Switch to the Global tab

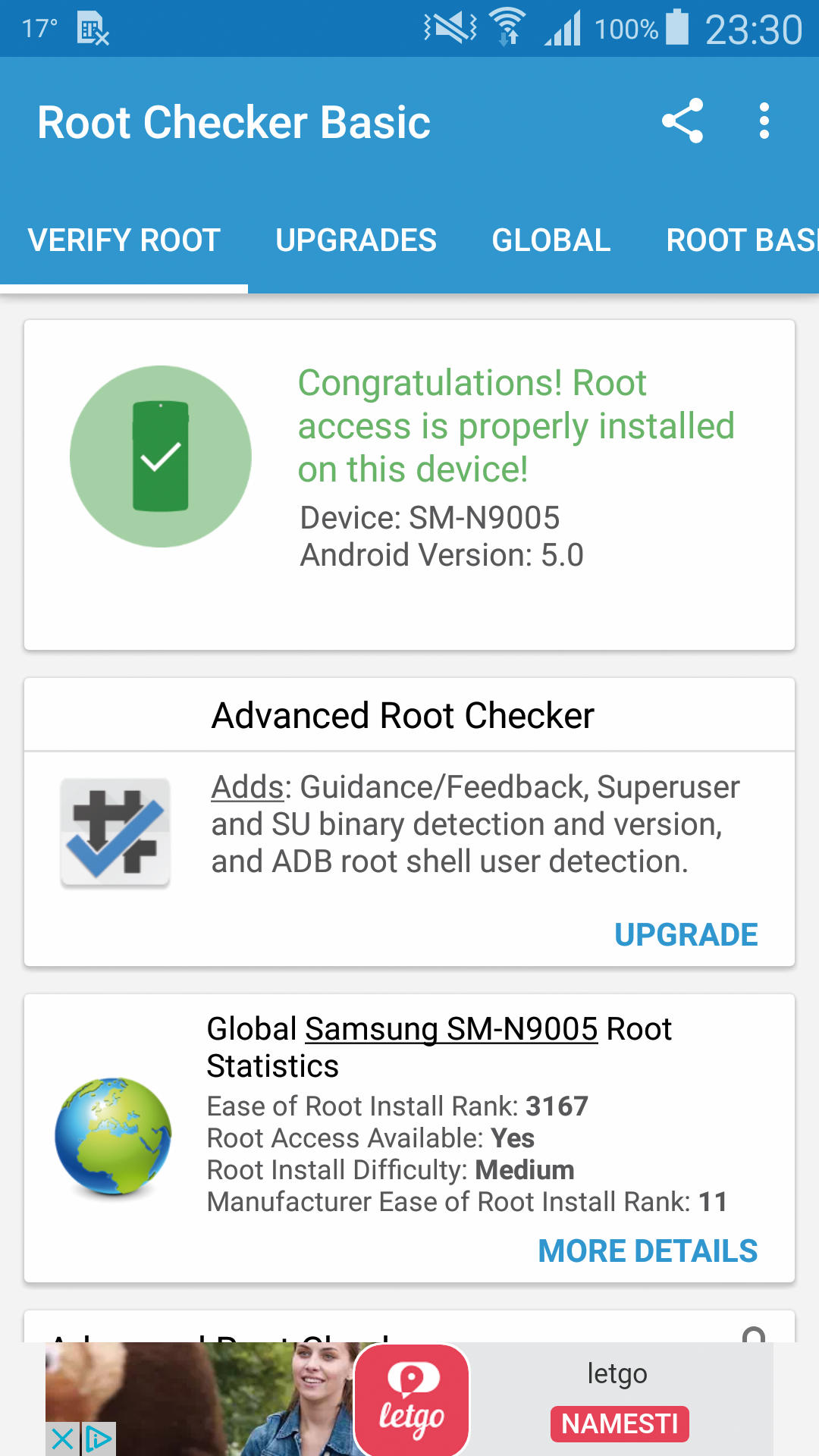tap(551, 240)
